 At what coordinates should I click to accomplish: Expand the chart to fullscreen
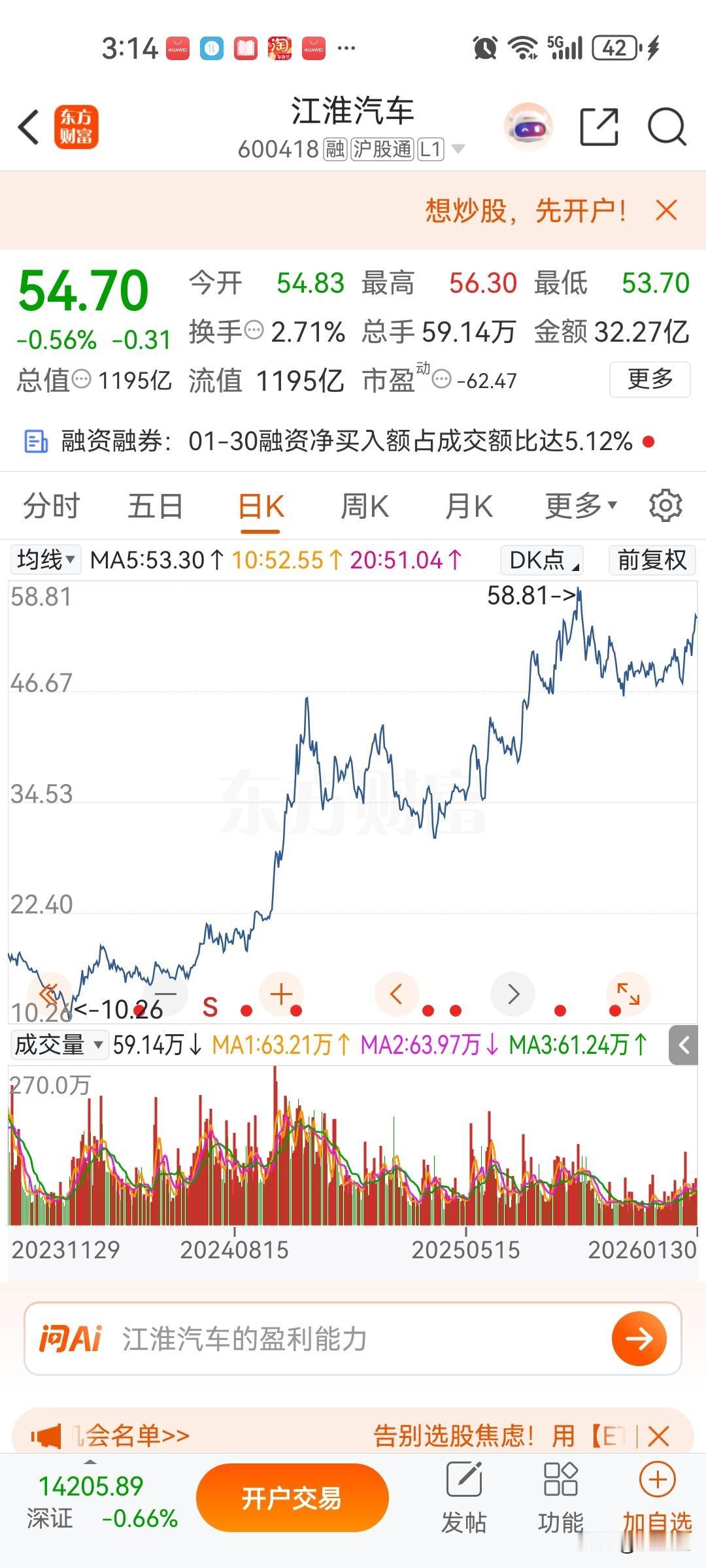(628, 994)
